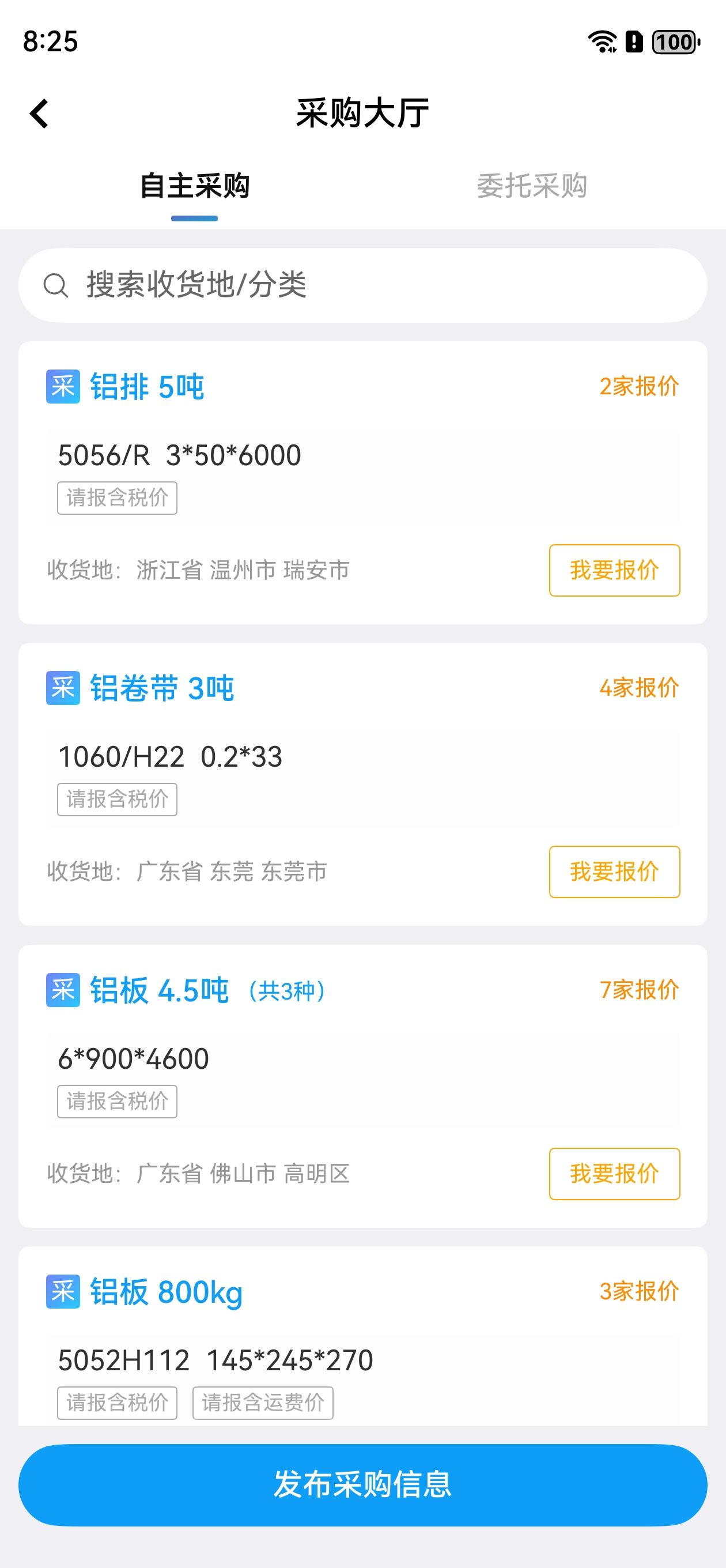Tap 我要报价 for 铝板 4.5吨

[x=614, y=1174]
